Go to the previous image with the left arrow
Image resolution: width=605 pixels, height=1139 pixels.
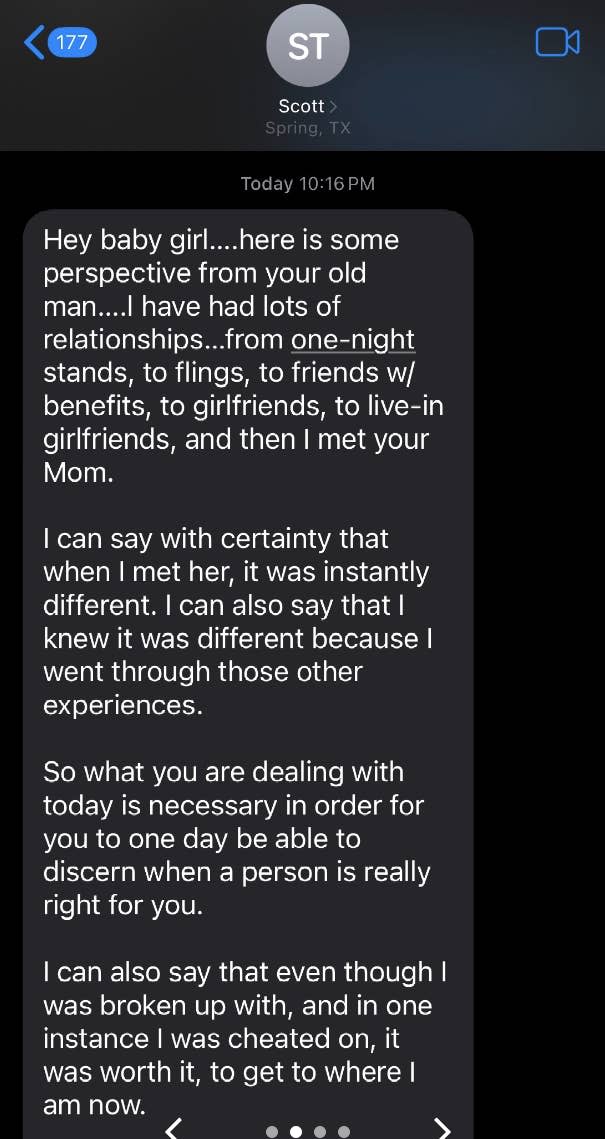coord(173,1128)
